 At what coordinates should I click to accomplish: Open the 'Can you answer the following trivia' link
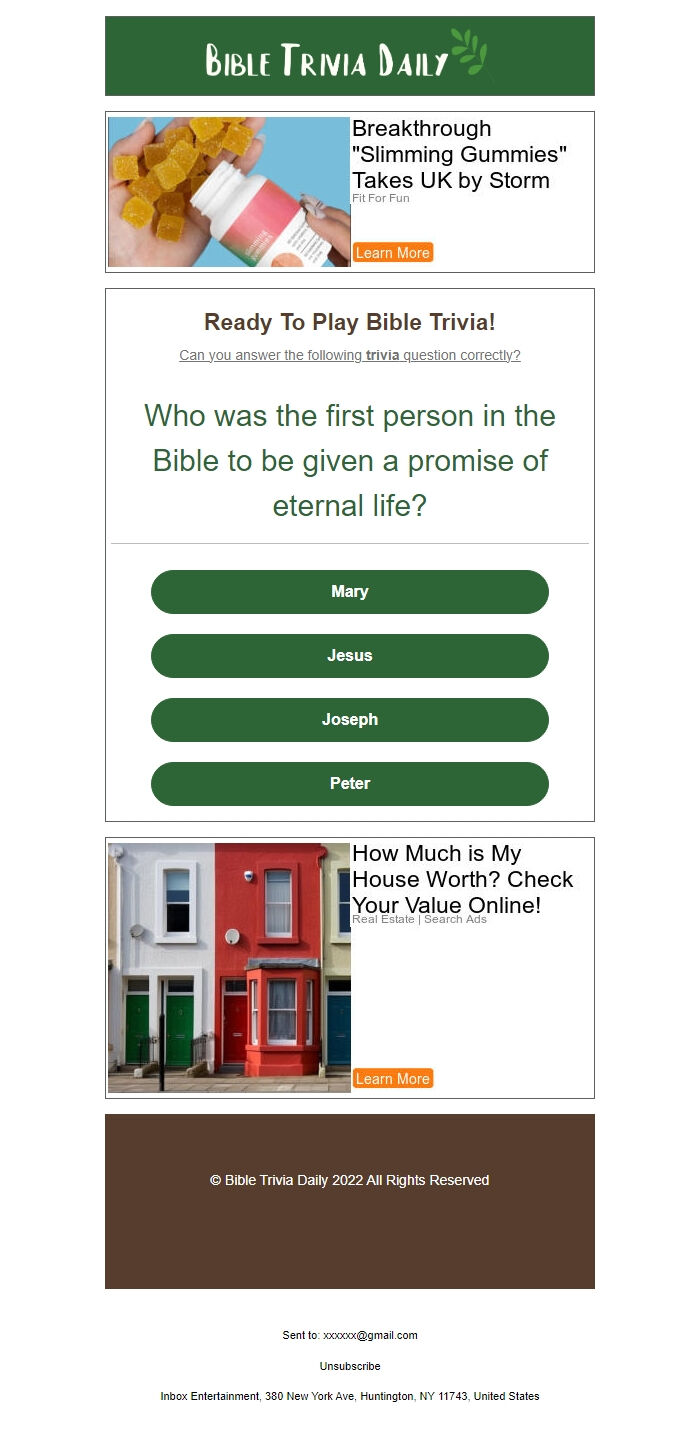349,355
